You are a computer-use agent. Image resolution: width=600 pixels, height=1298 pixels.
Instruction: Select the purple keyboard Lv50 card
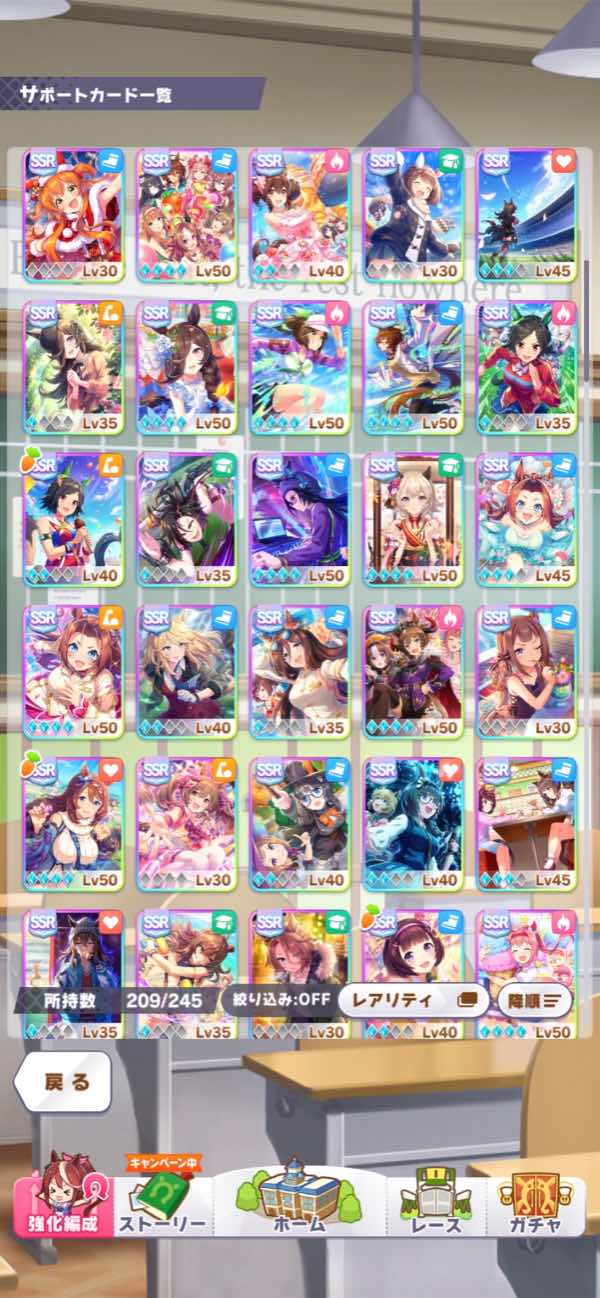click(x=299, y=520)
